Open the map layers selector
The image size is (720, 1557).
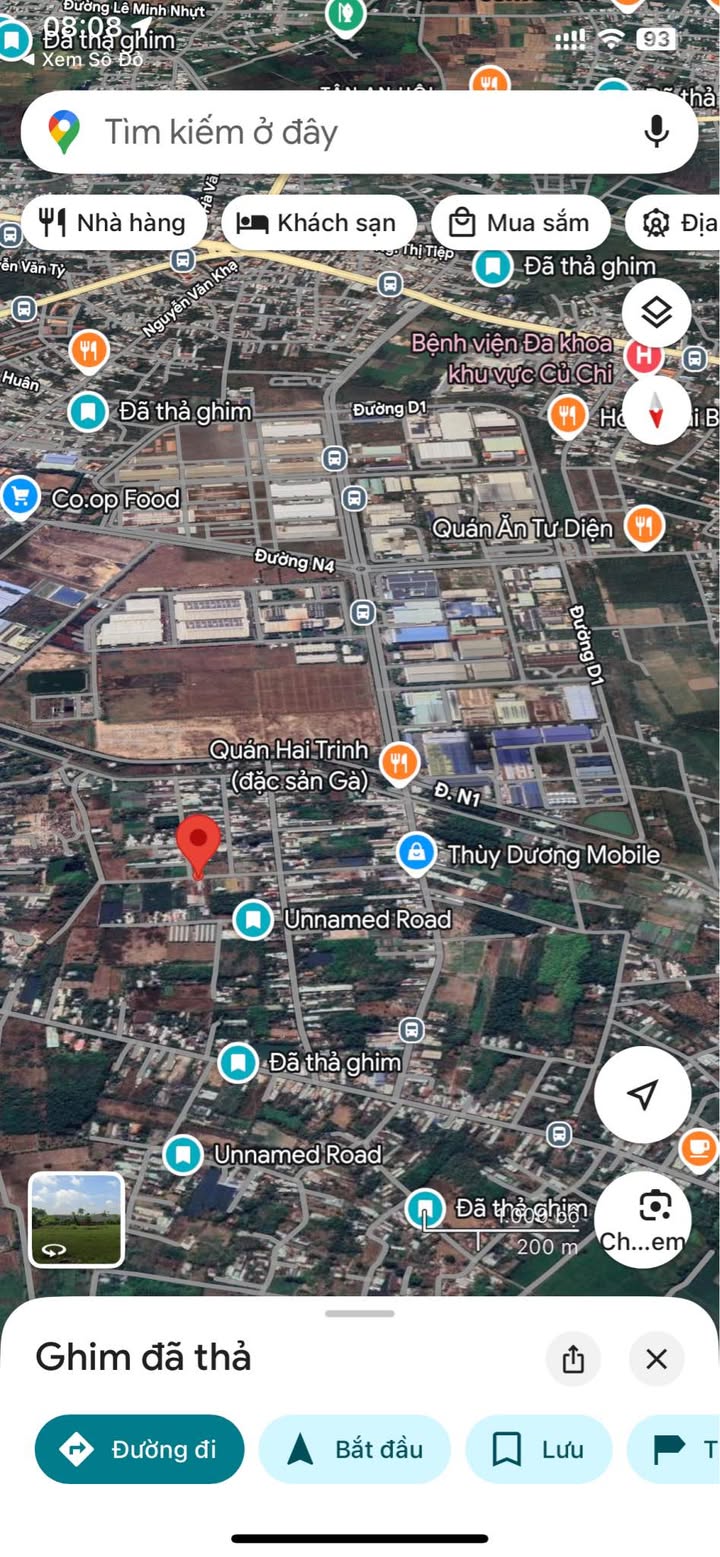pyautogui.click(x=656, y=313)
